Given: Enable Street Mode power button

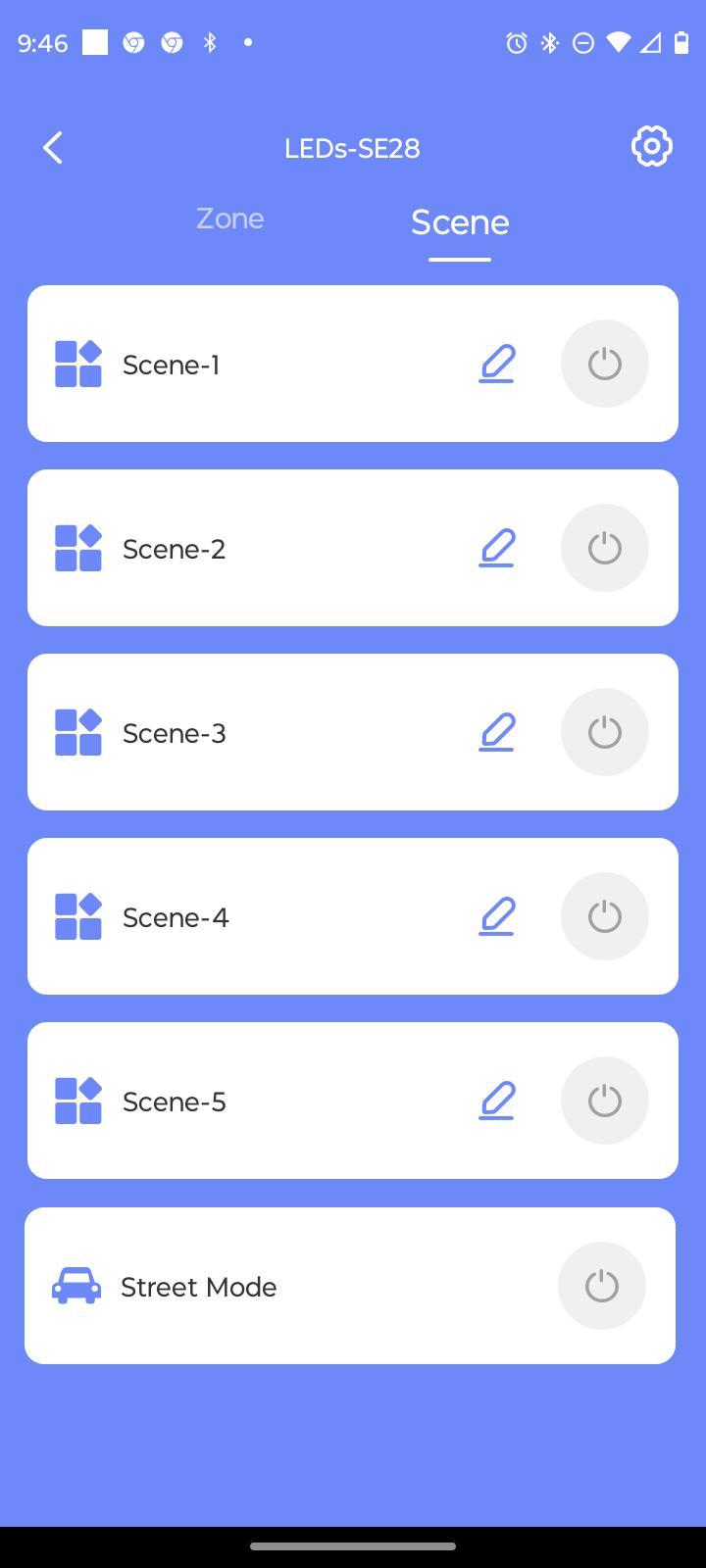Looking at the screenshot, I should (602, 1286).
